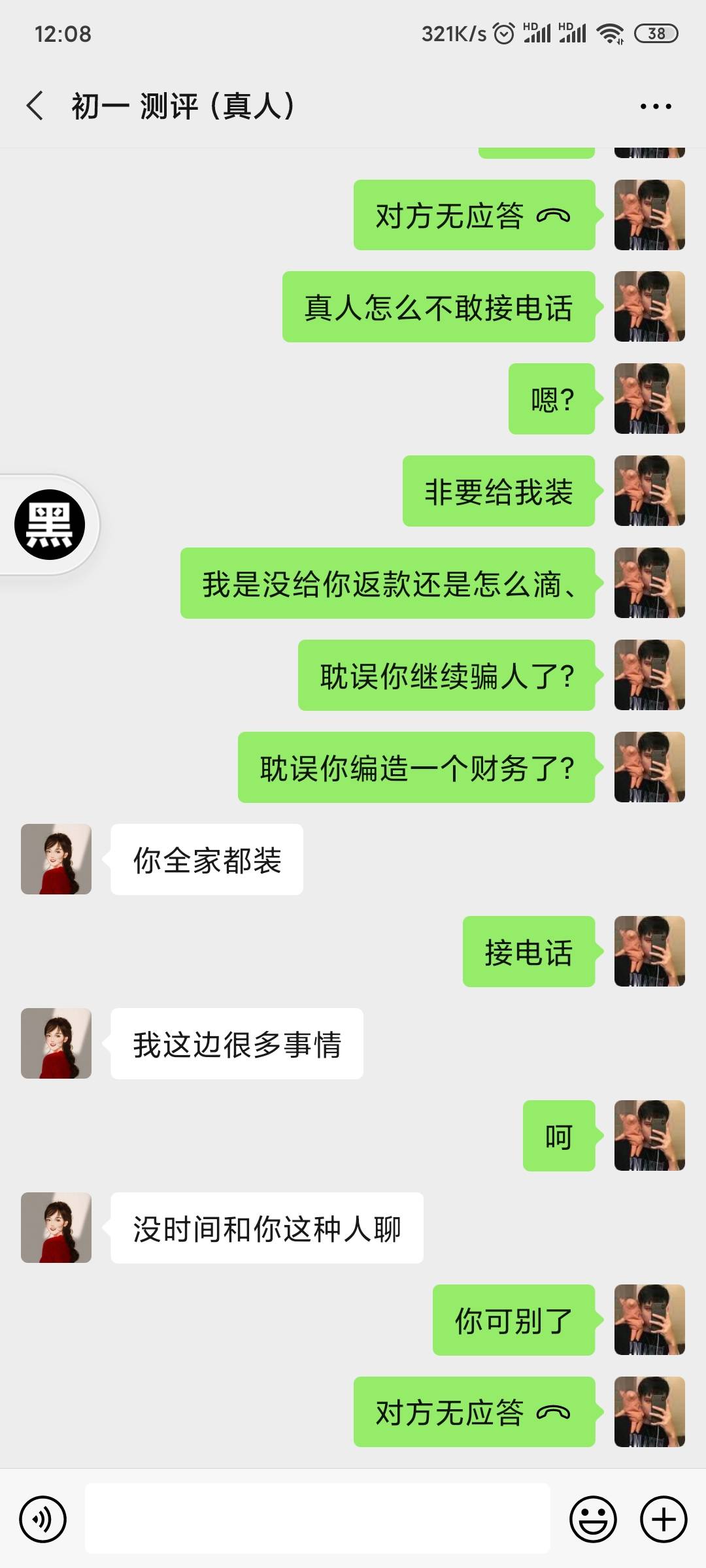Open the three-dot chat info menu
The height and width of the screenshot is (1568, 706).
coord(656,106)
